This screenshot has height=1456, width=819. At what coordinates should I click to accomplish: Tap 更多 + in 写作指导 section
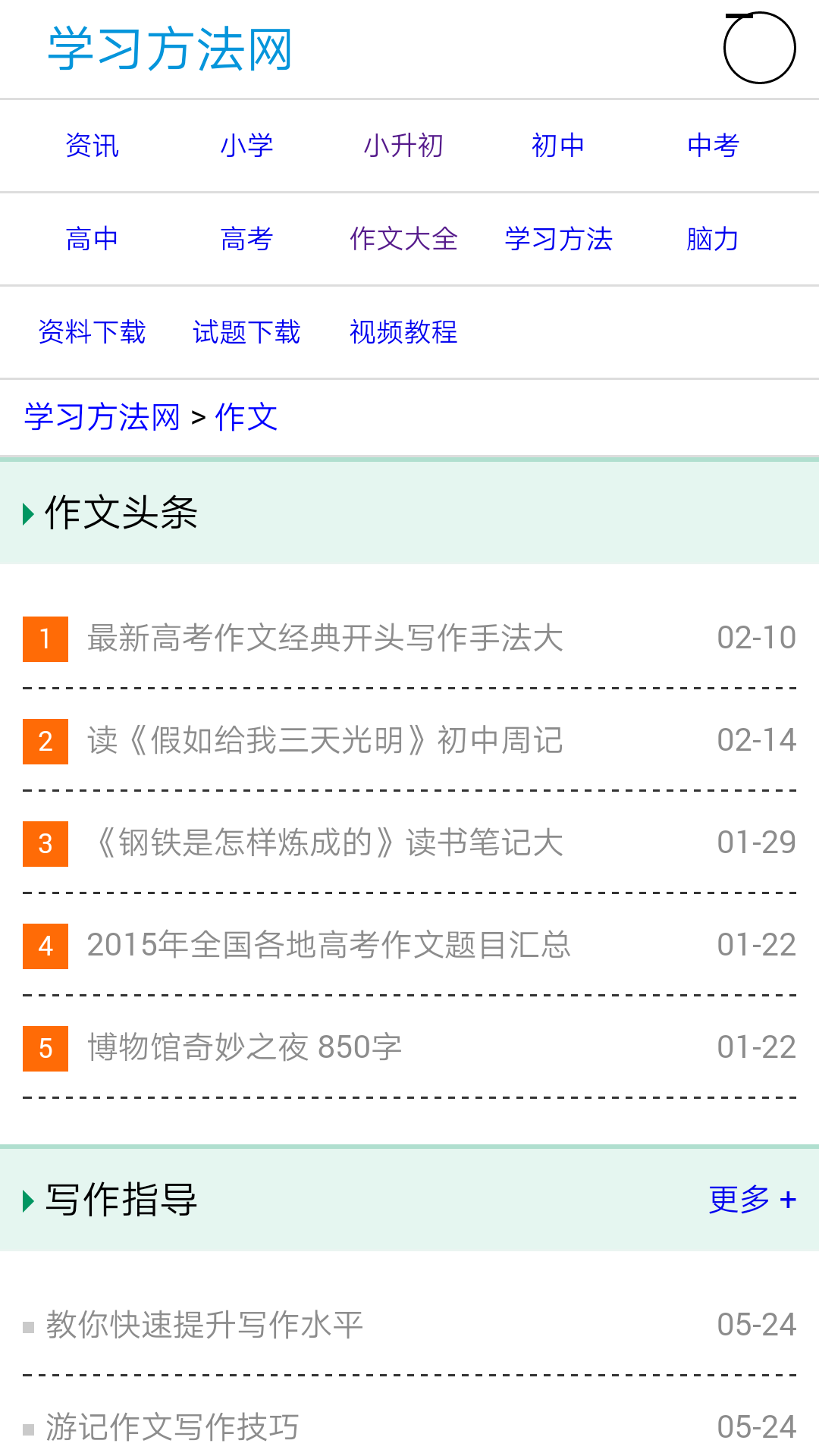pyautogui.click(x=752, y=1200)
